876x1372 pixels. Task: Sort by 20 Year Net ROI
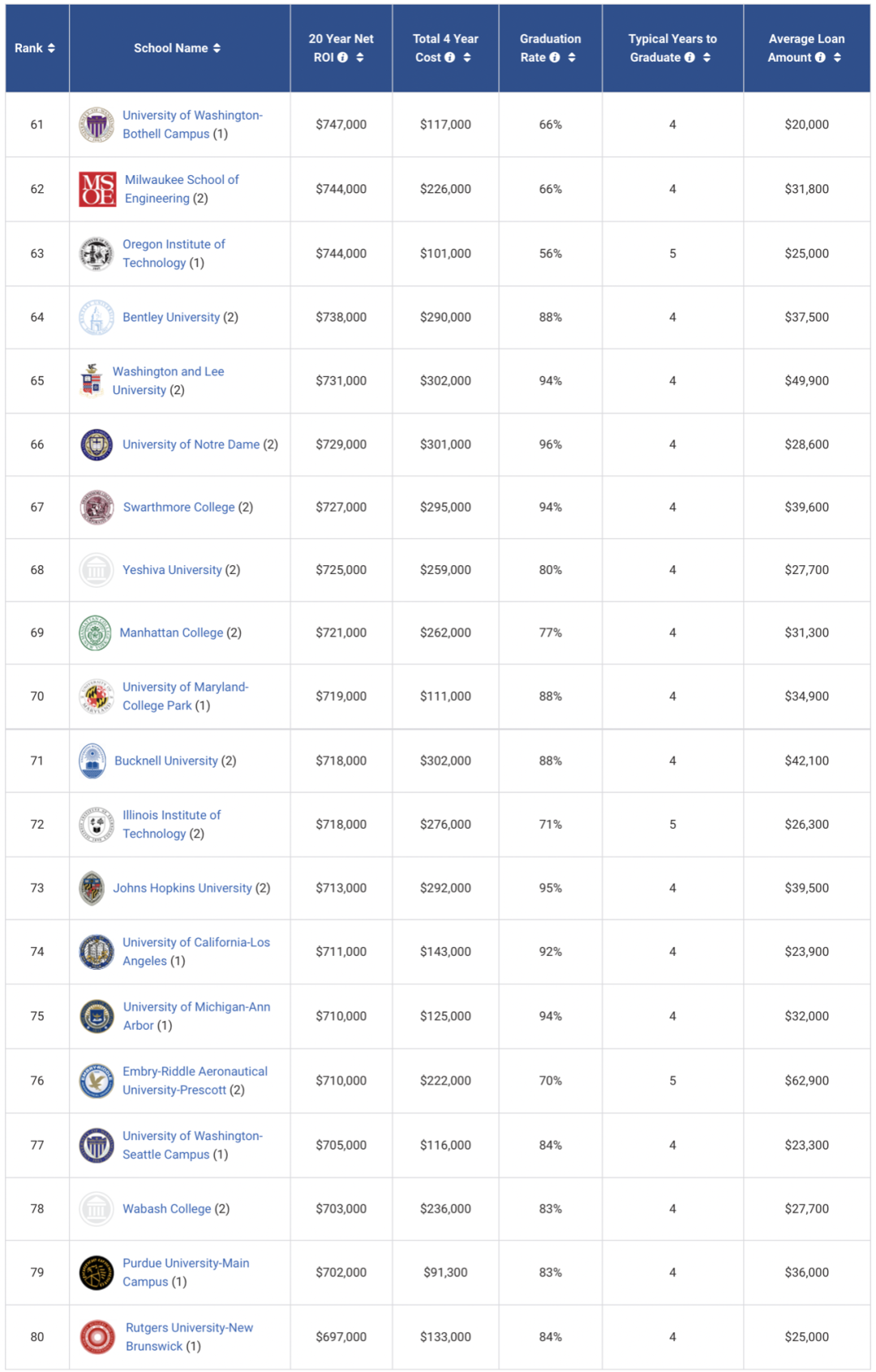coord(359,58)
